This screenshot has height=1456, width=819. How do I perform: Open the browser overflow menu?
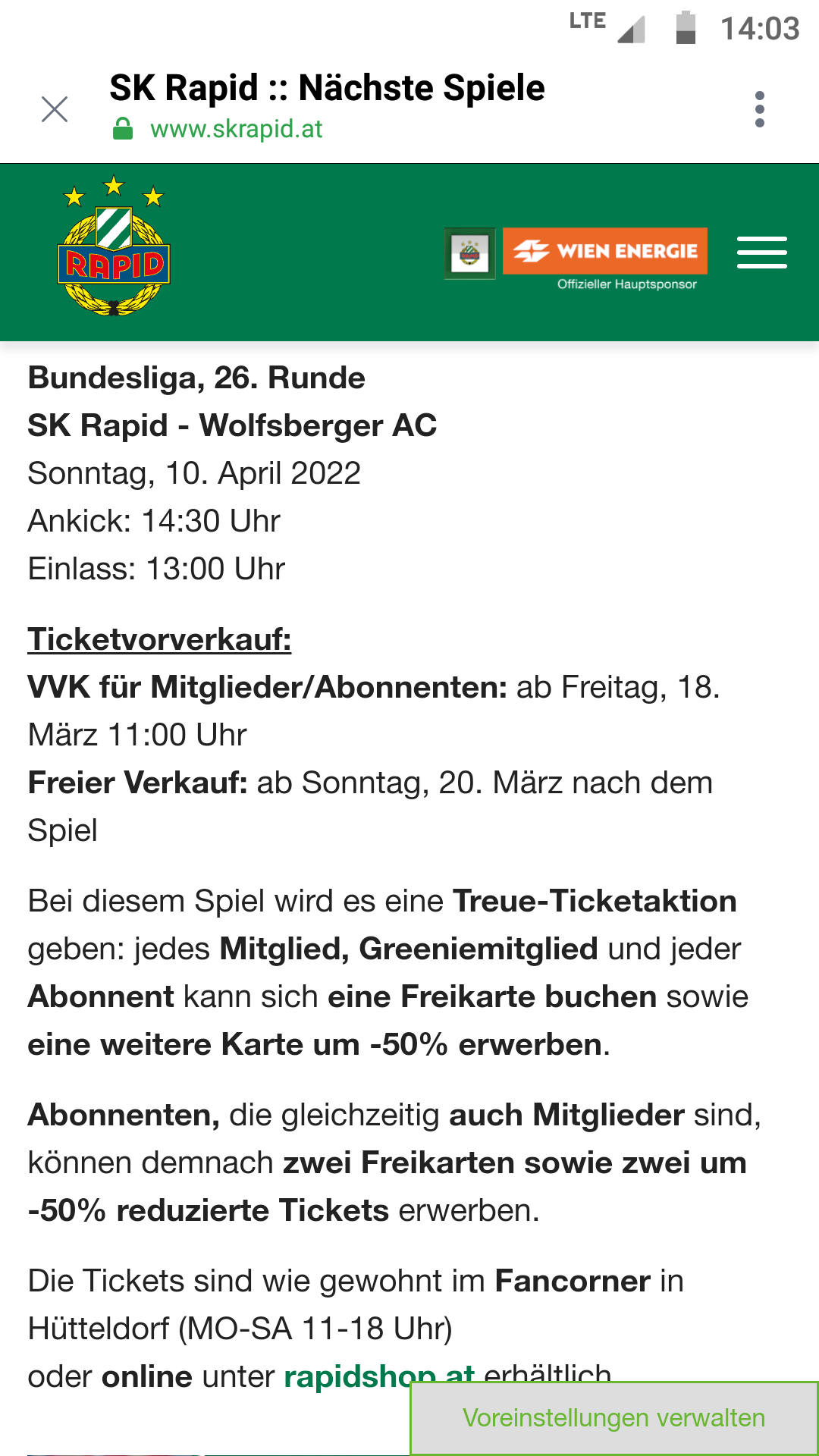[760, 109]
